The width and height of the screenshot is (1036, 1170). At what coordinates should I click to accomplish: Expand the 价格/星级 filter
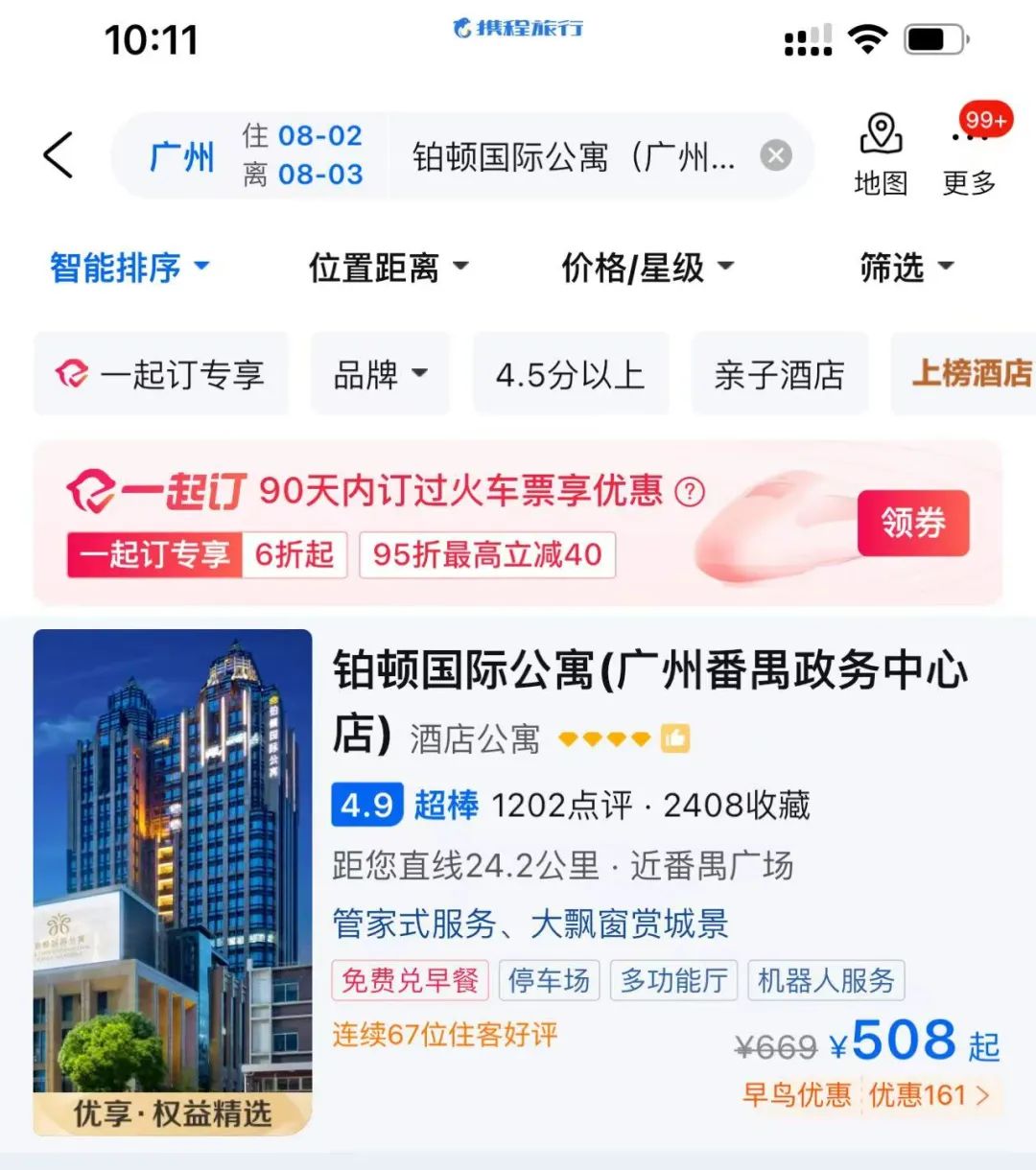tap(647, 268)
